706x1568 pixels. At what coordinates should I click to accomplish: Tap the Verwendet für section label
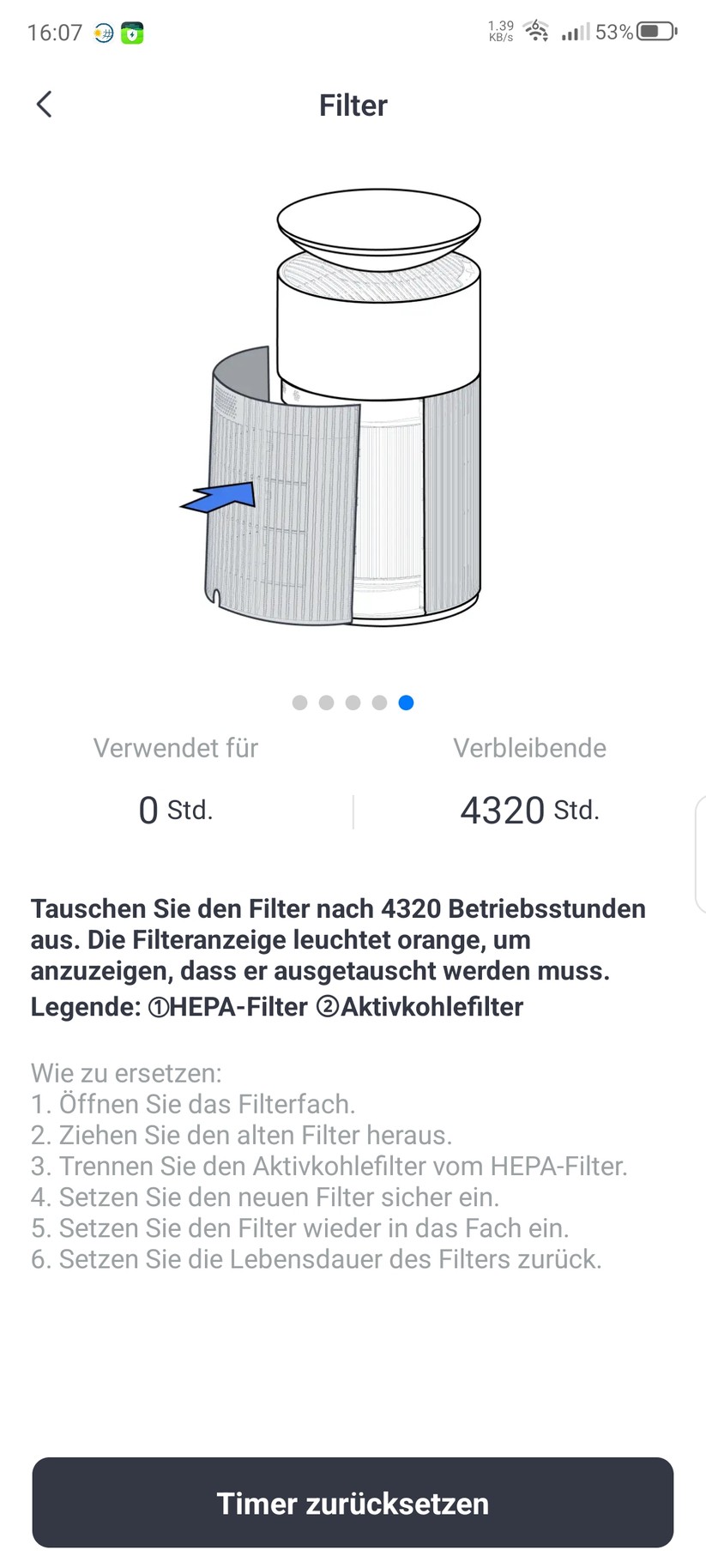point(175,747)
